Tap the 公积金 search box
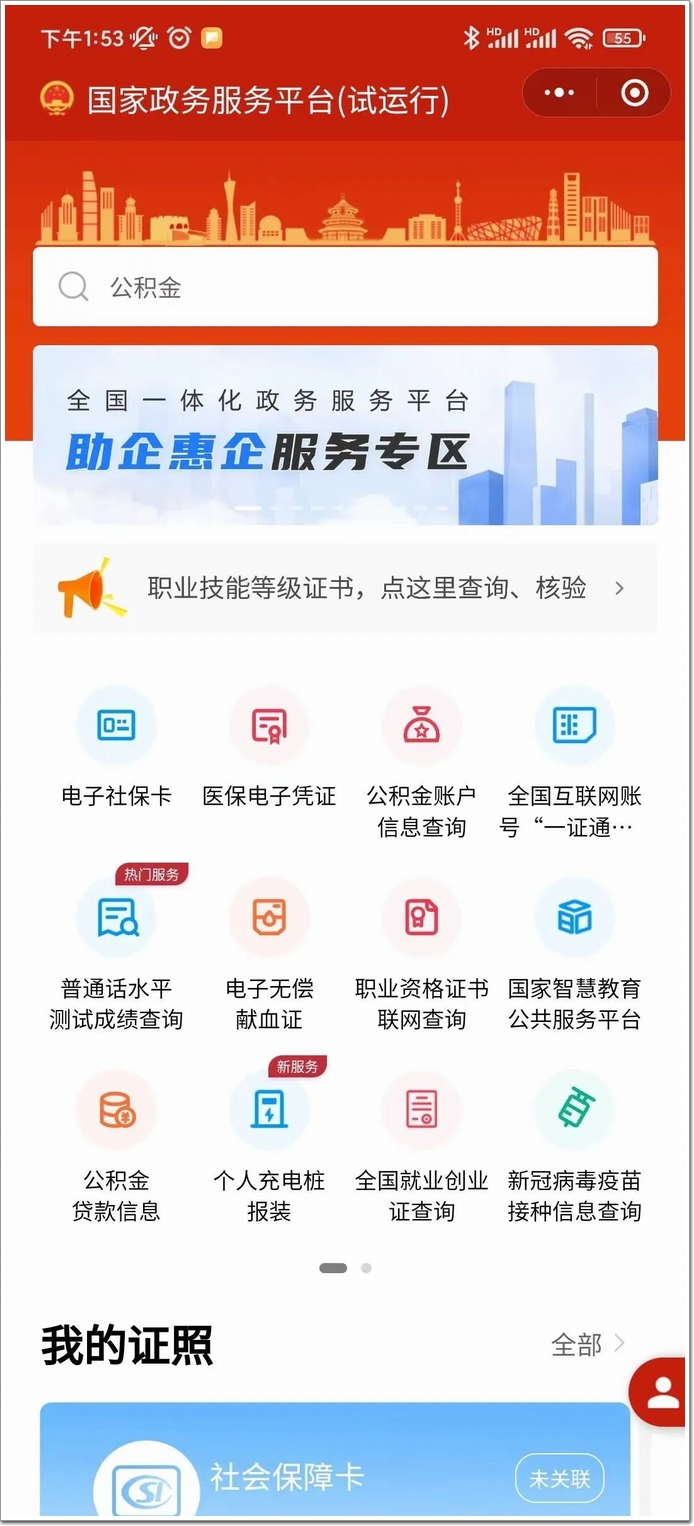 click(345, 288)
